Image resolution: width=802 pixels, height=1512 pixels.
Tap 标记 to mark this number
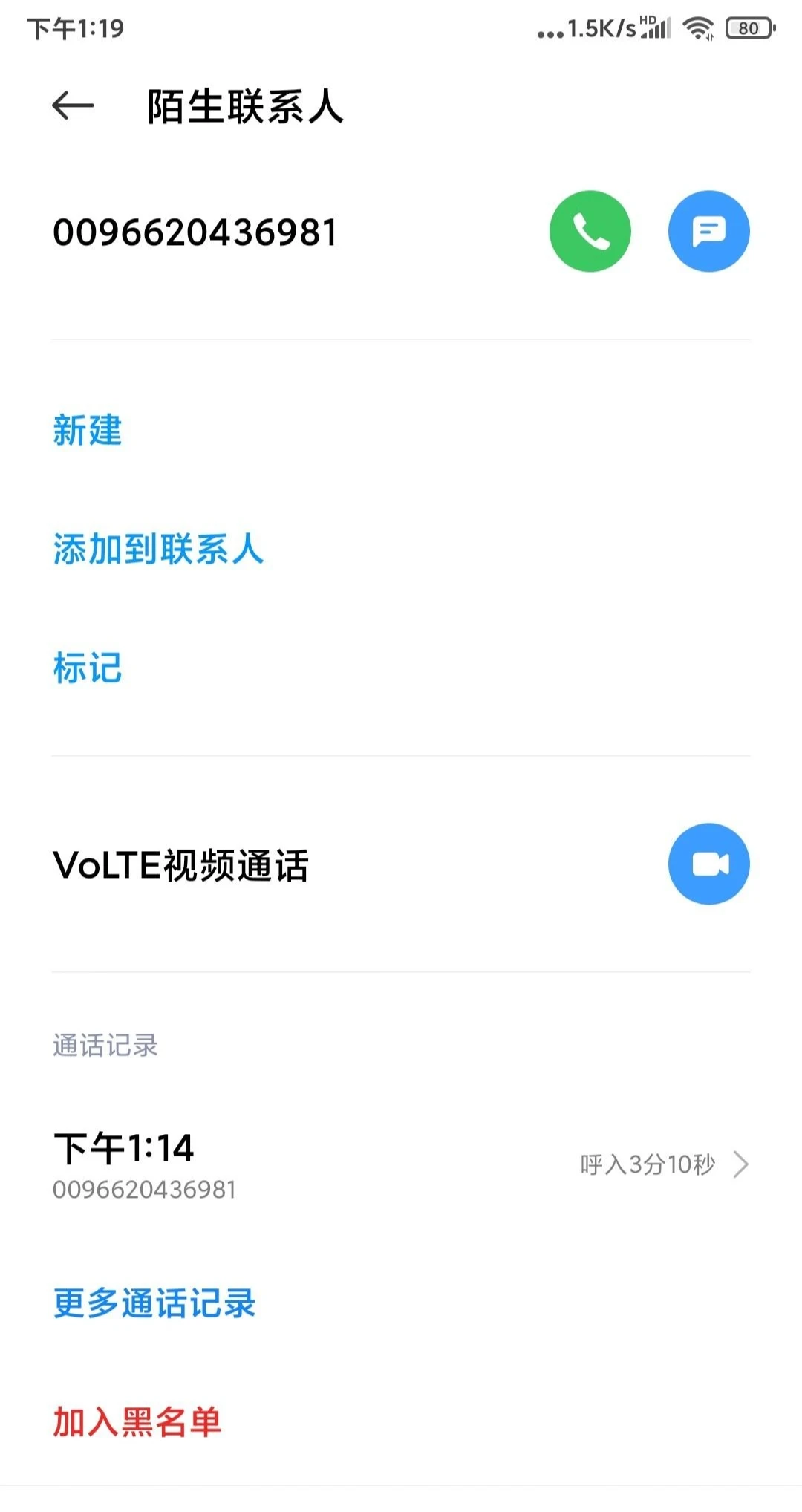tap(88, 668)
